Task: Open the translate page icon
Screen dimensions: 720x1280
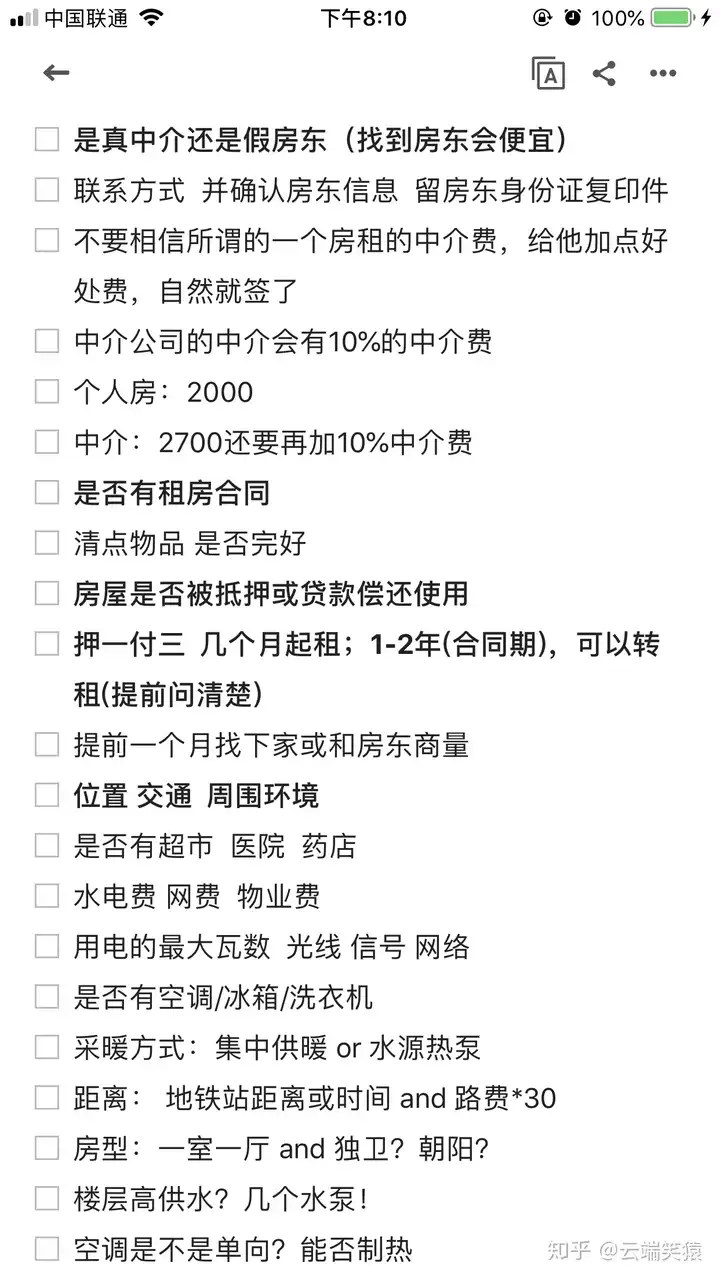Action: tap(548, 73)
